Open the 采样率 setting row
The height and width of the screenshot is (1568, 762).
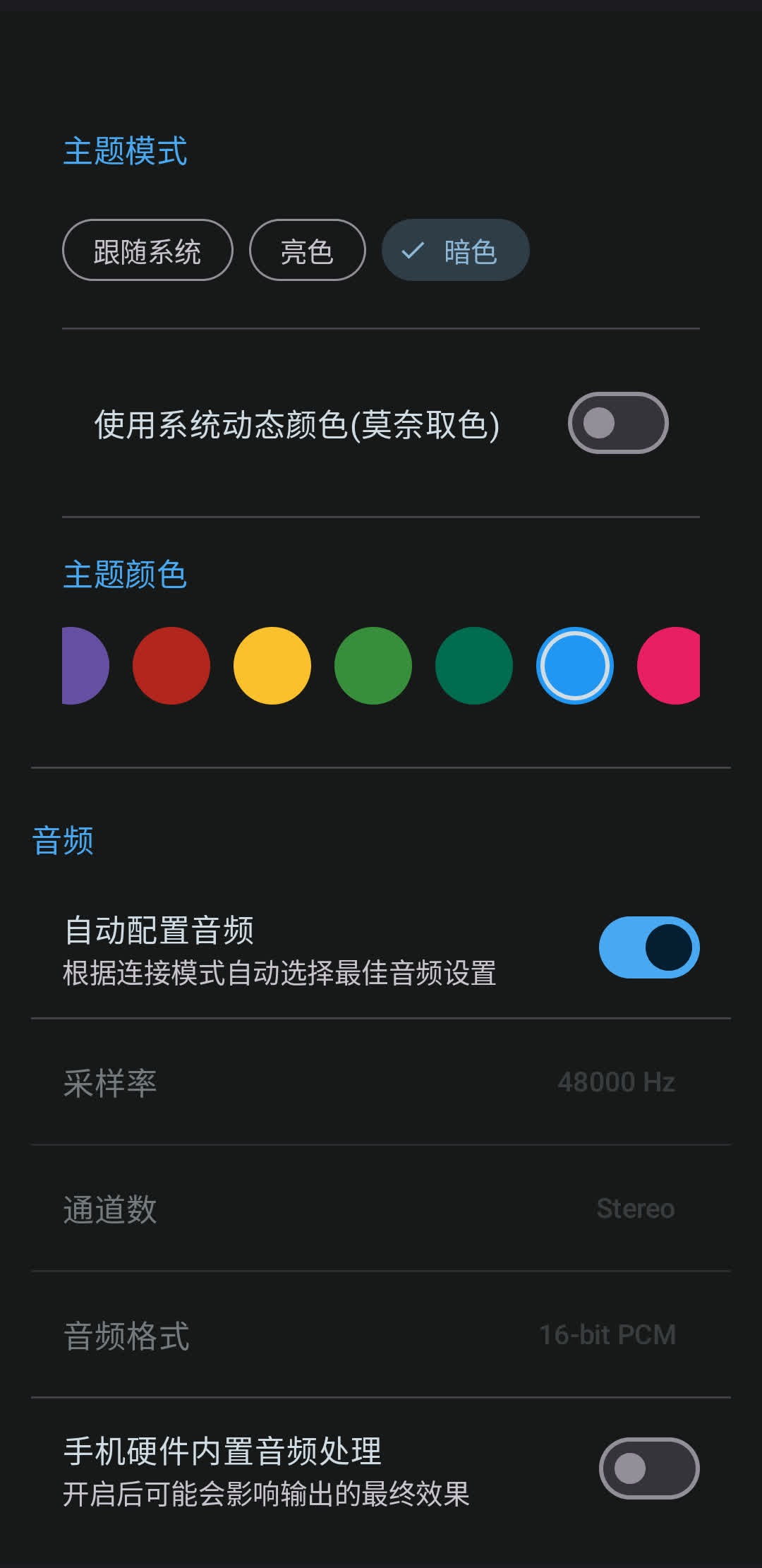click(381, 1082)
